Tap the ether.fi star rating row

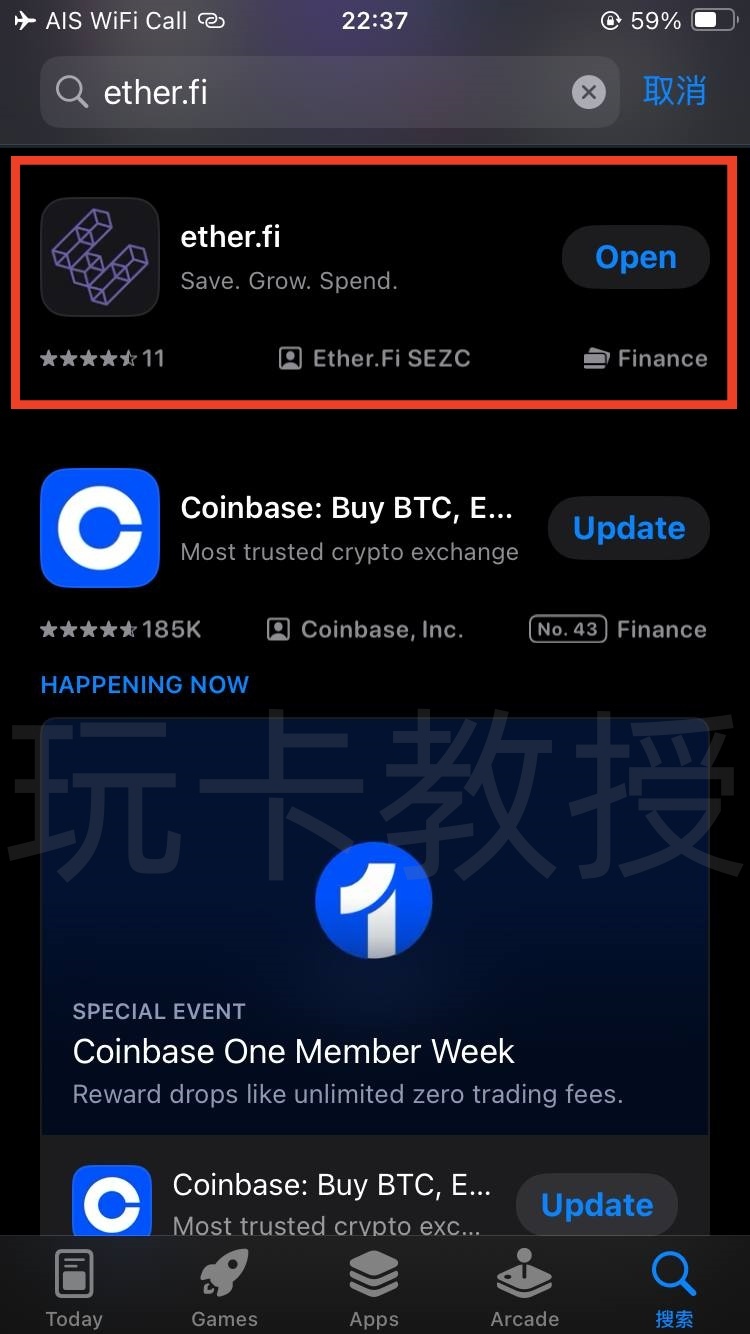102,358
